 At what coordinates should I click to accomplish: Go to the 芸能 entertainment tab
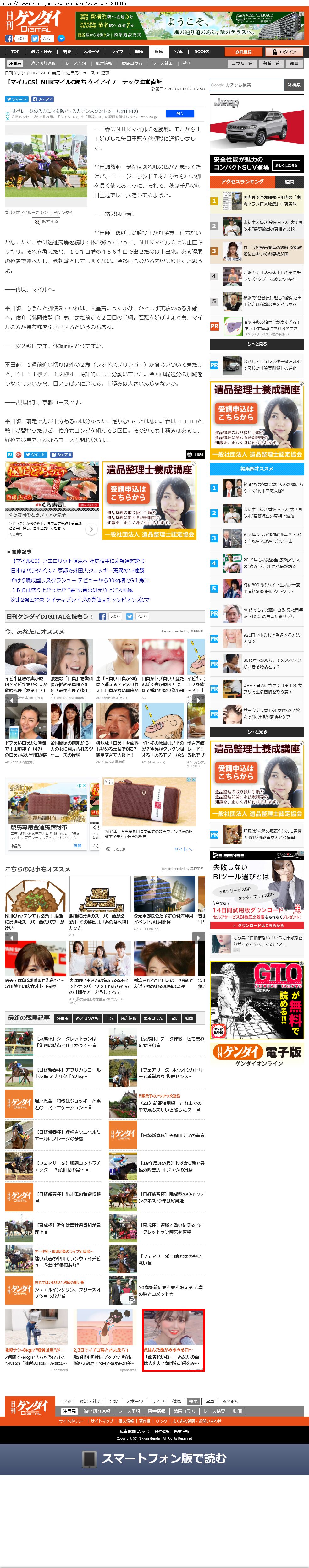67,52
